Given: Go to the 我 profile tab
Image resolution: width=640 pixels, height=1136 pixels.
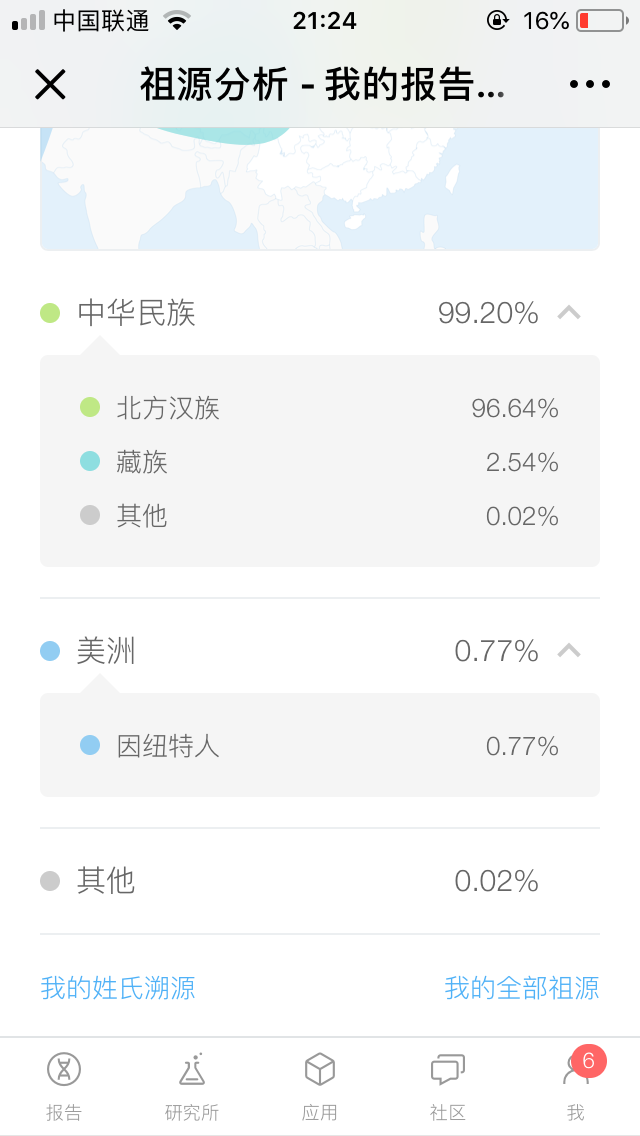Looking at the screenshot, I should [x=576, y=1087].
